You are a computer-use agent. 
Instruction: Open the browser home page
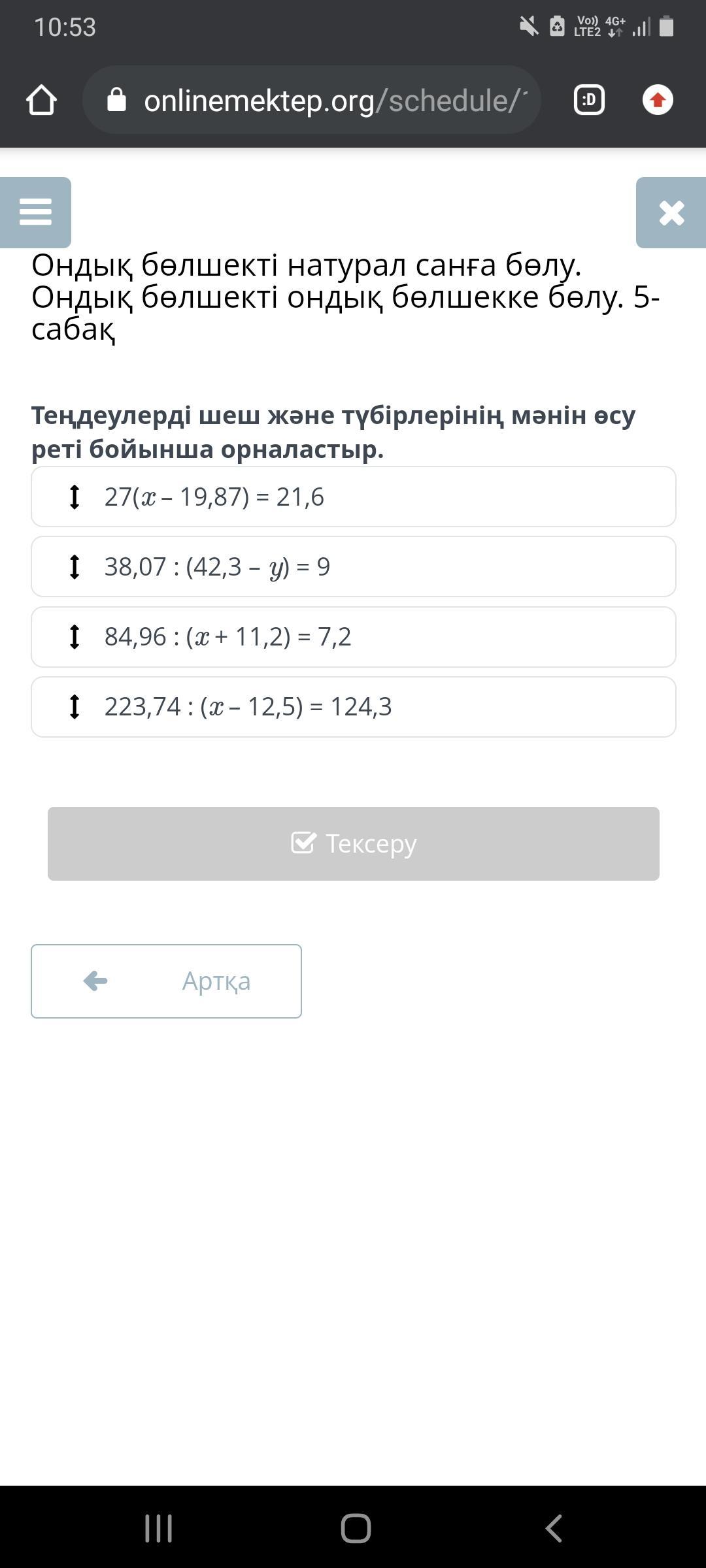(41, 100)
